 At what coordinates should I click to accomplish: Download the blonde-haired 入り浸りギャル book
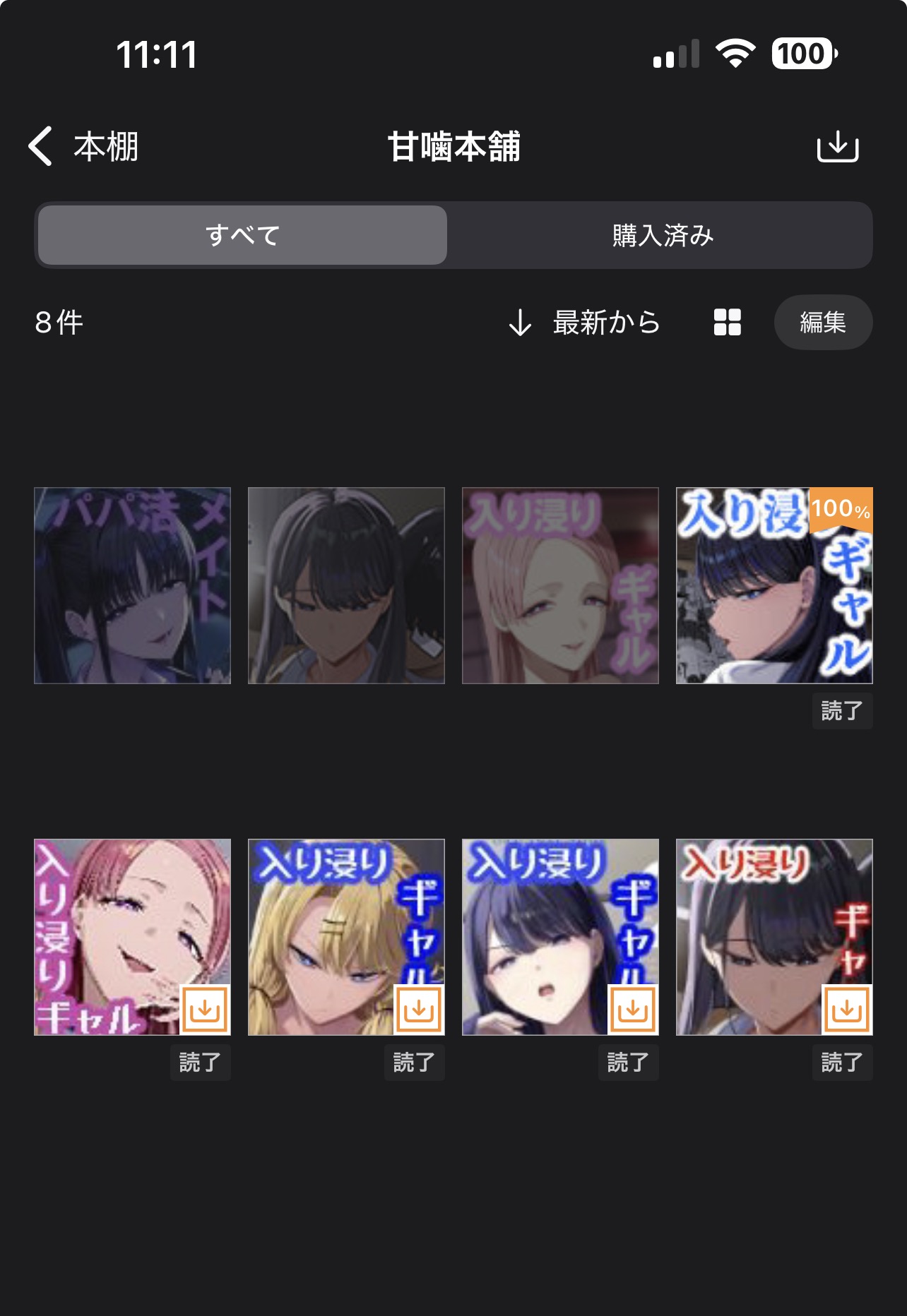tap(419, 1010)
